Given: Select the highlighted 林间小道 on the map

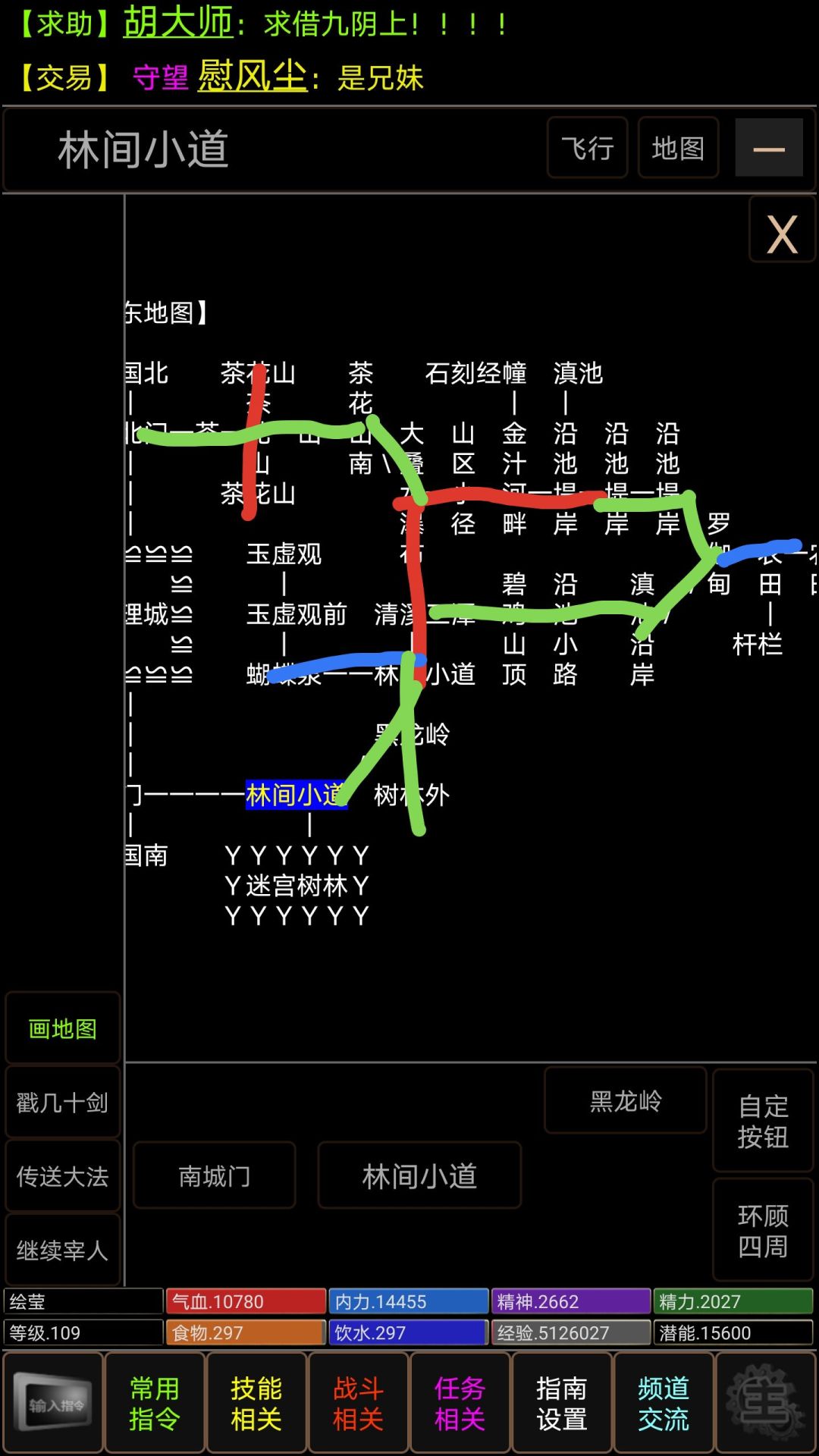Looking at the screenshot, I should [297, 795].
